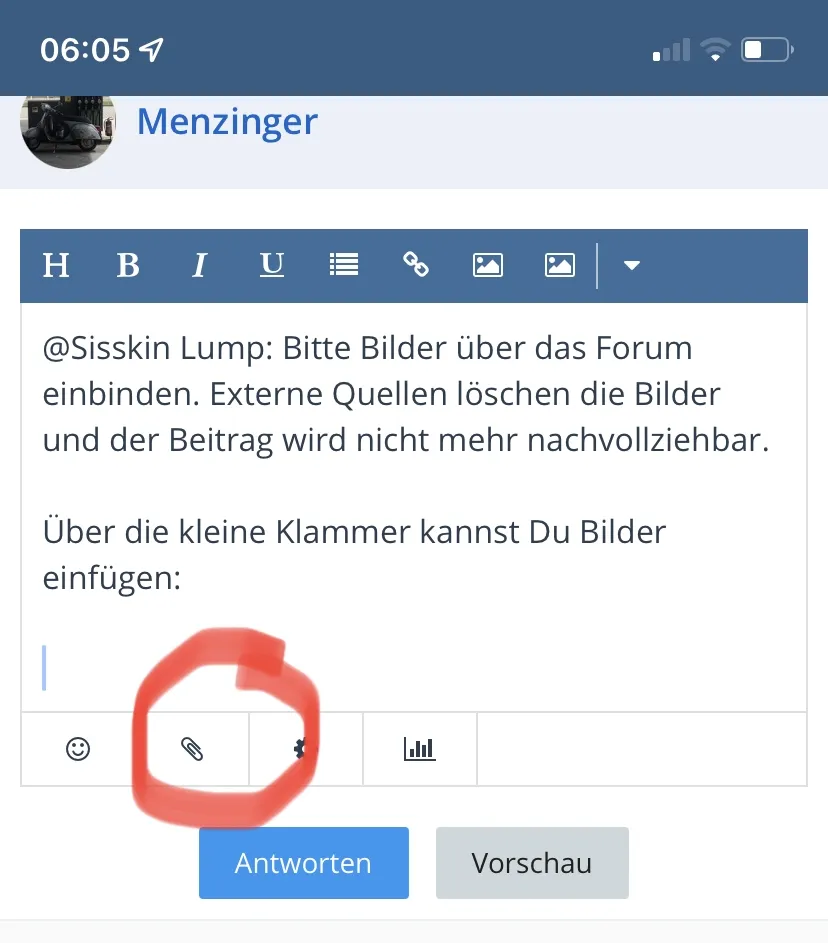Toggle underline text formatting

click(x=271, y=265)
